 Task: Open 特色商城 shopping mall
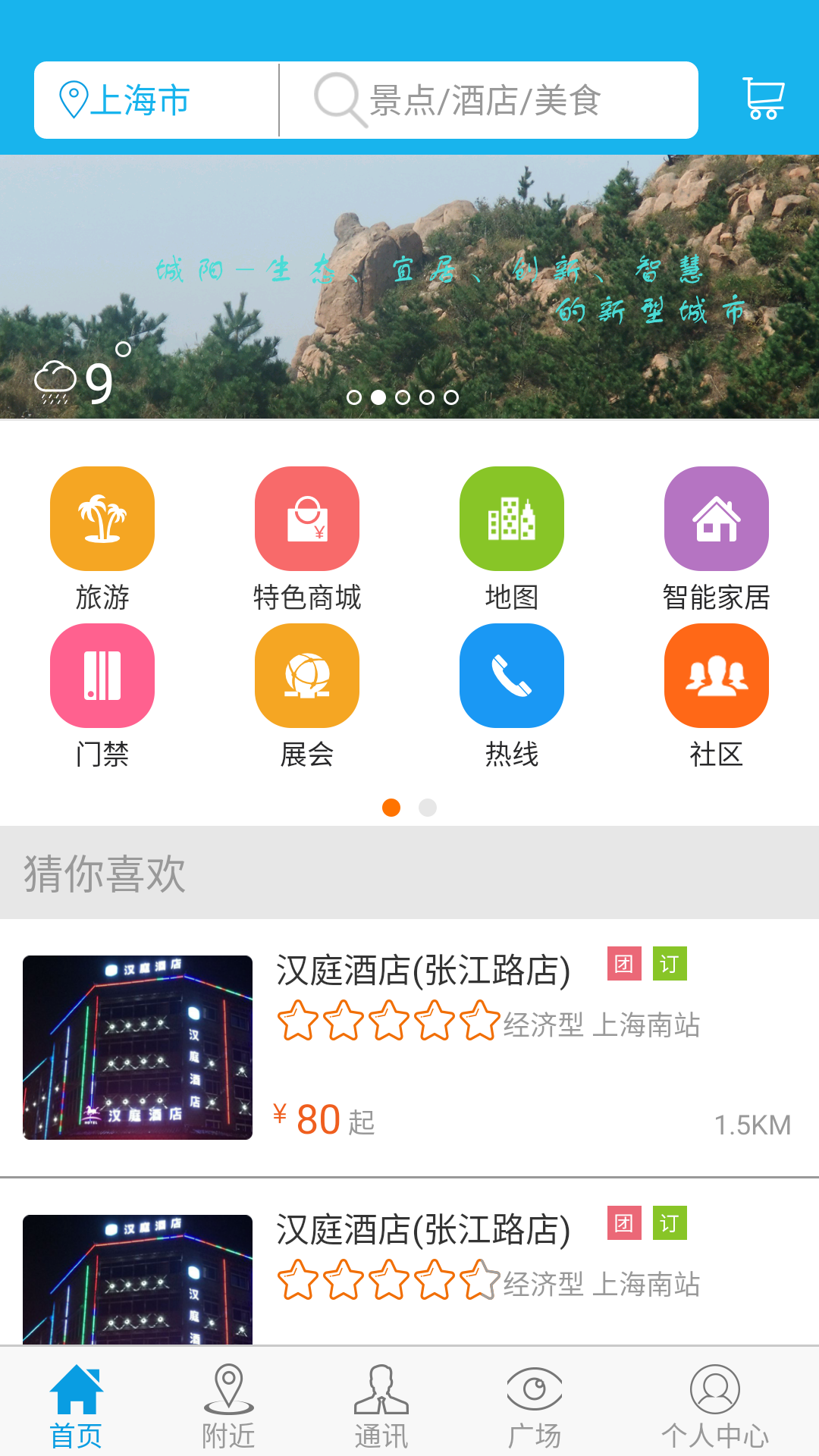tap(307, 519)
